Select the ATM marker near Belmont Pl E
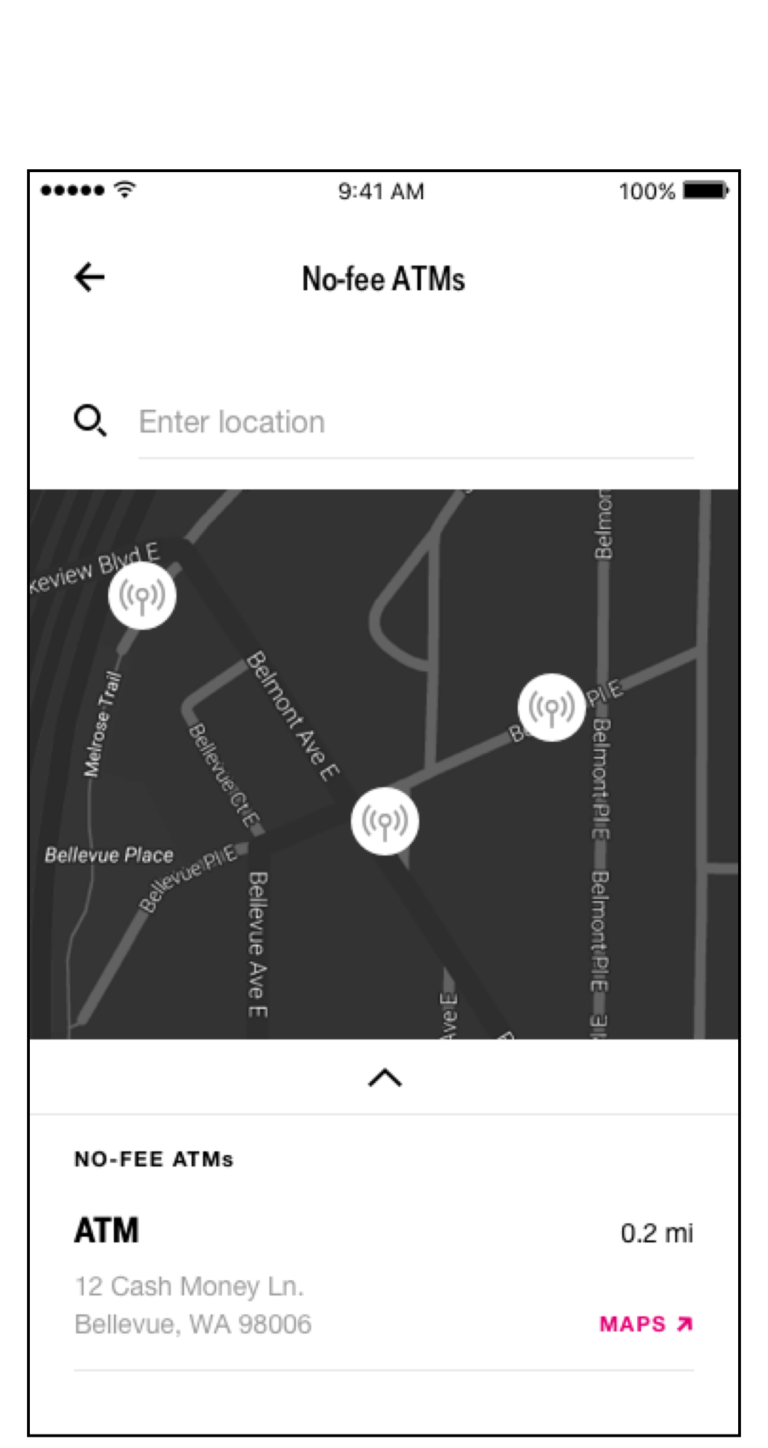The width and height of the screenshot is (768, 1448). click(x=552, y=707)
